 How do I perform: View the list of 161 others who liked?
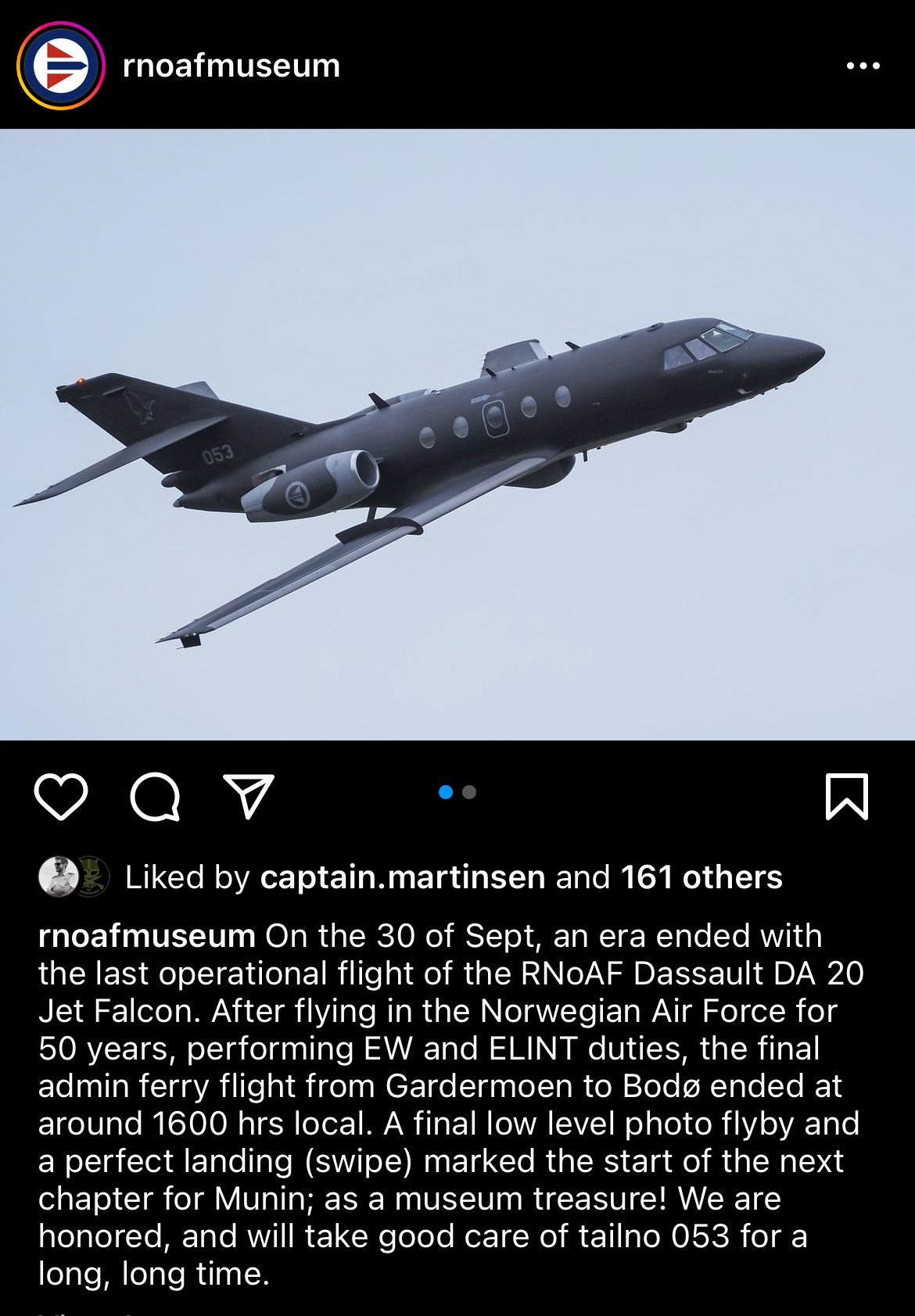pyautogui.click(x=701, y=877)
